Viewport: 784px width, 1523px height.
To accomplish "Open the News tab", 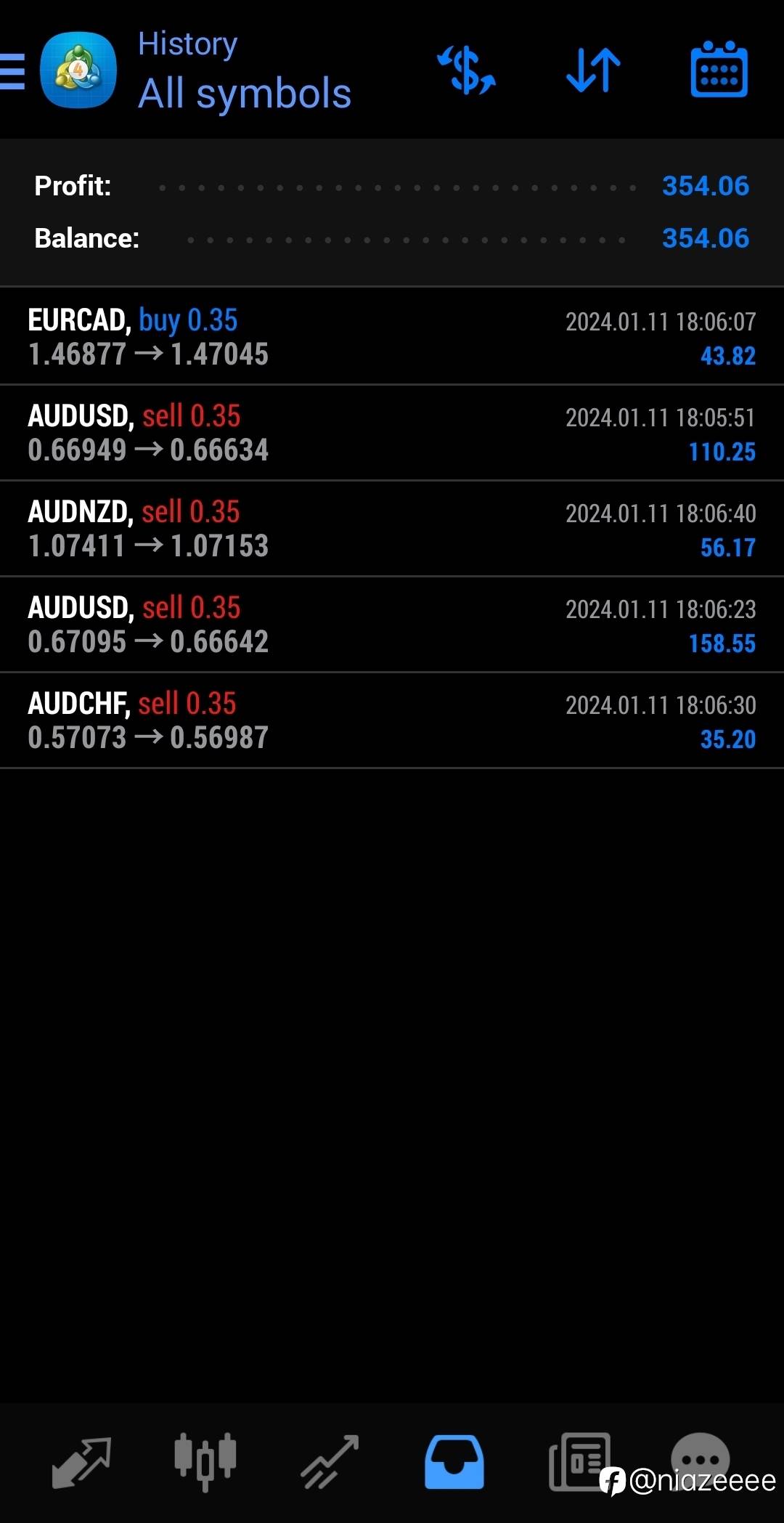I will point(578,1460).
